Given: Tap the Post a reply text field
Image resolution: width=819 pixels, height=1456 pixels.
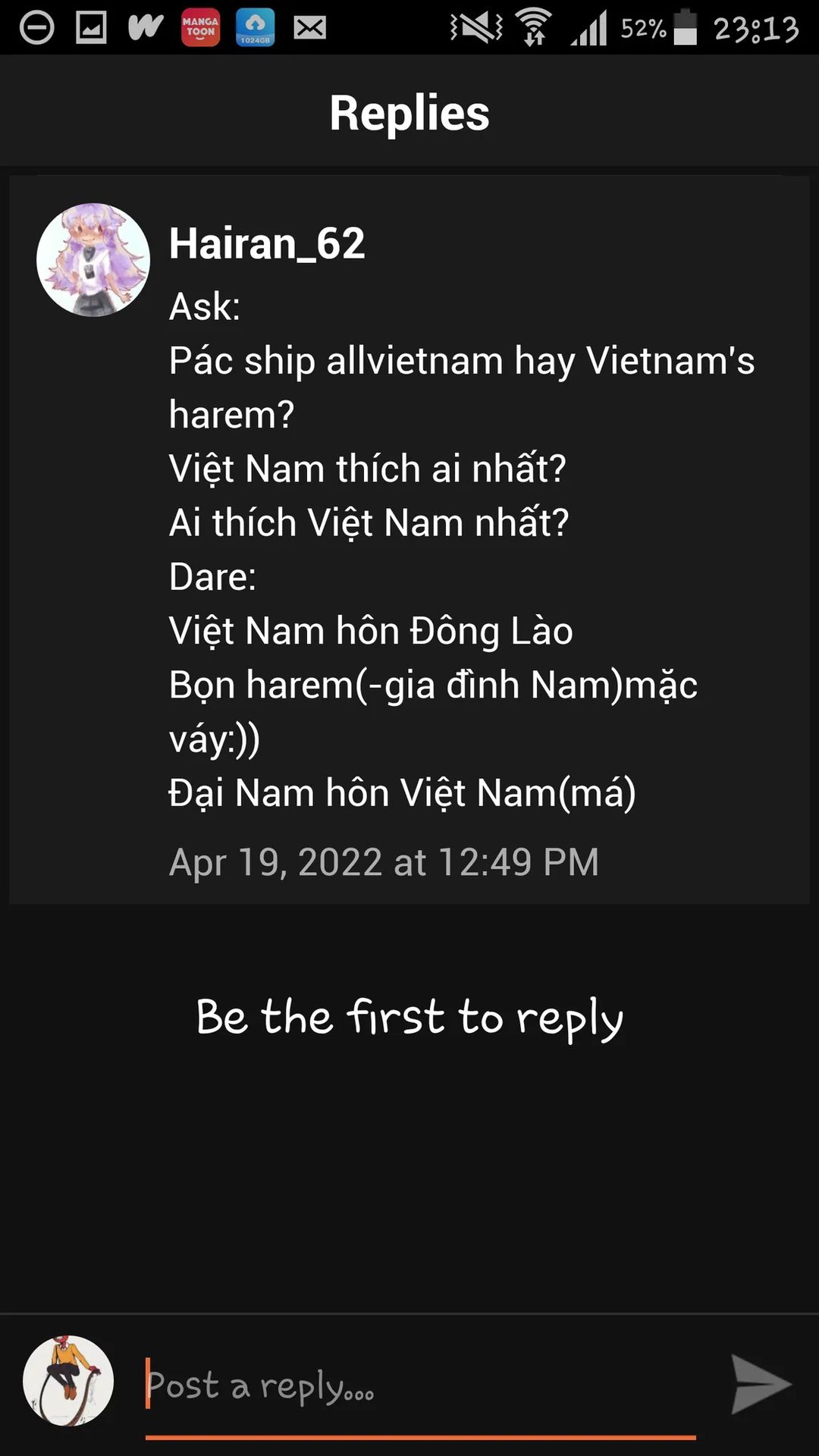Looking at the screenshot, I should tap(421, 1385).
